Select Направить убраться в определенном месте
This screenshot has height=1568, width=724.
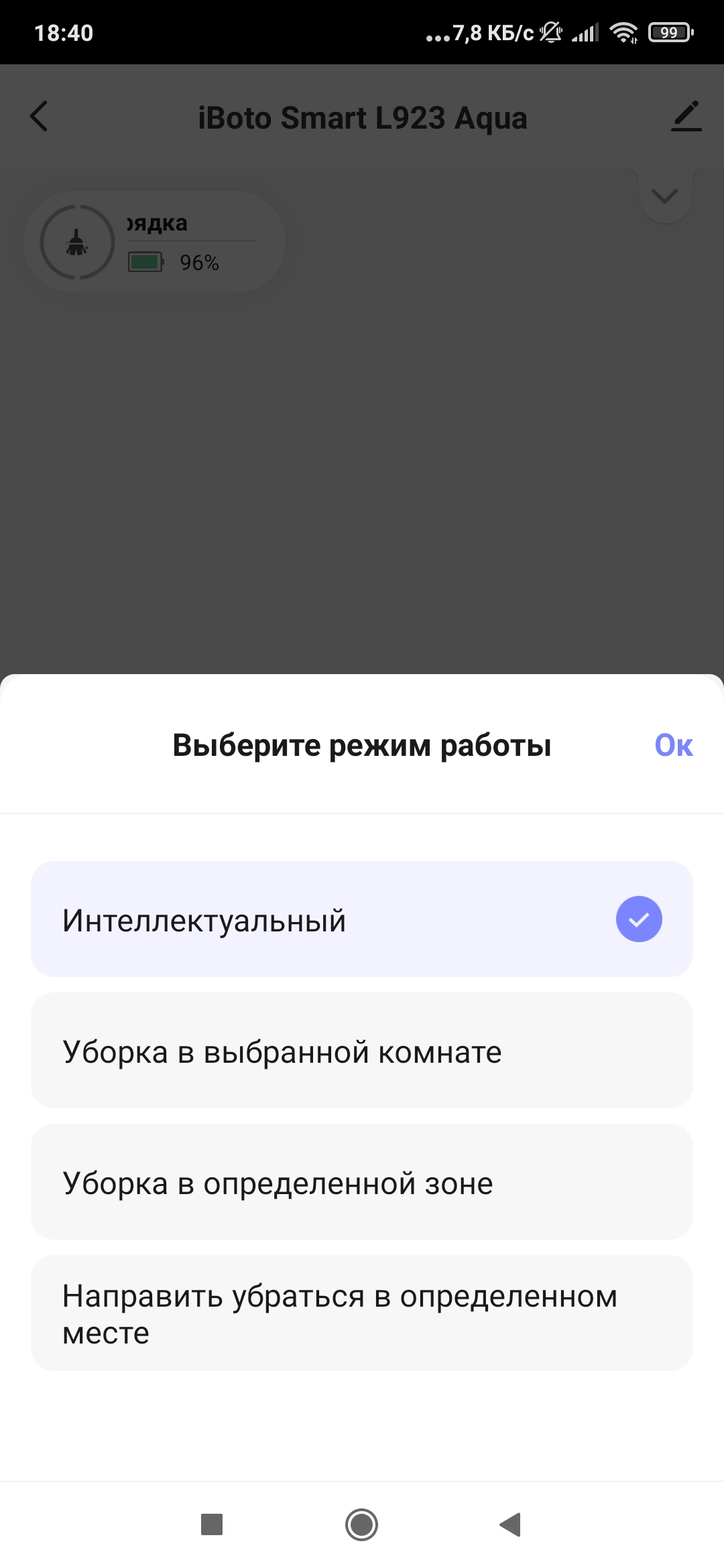pos(362,1313)
